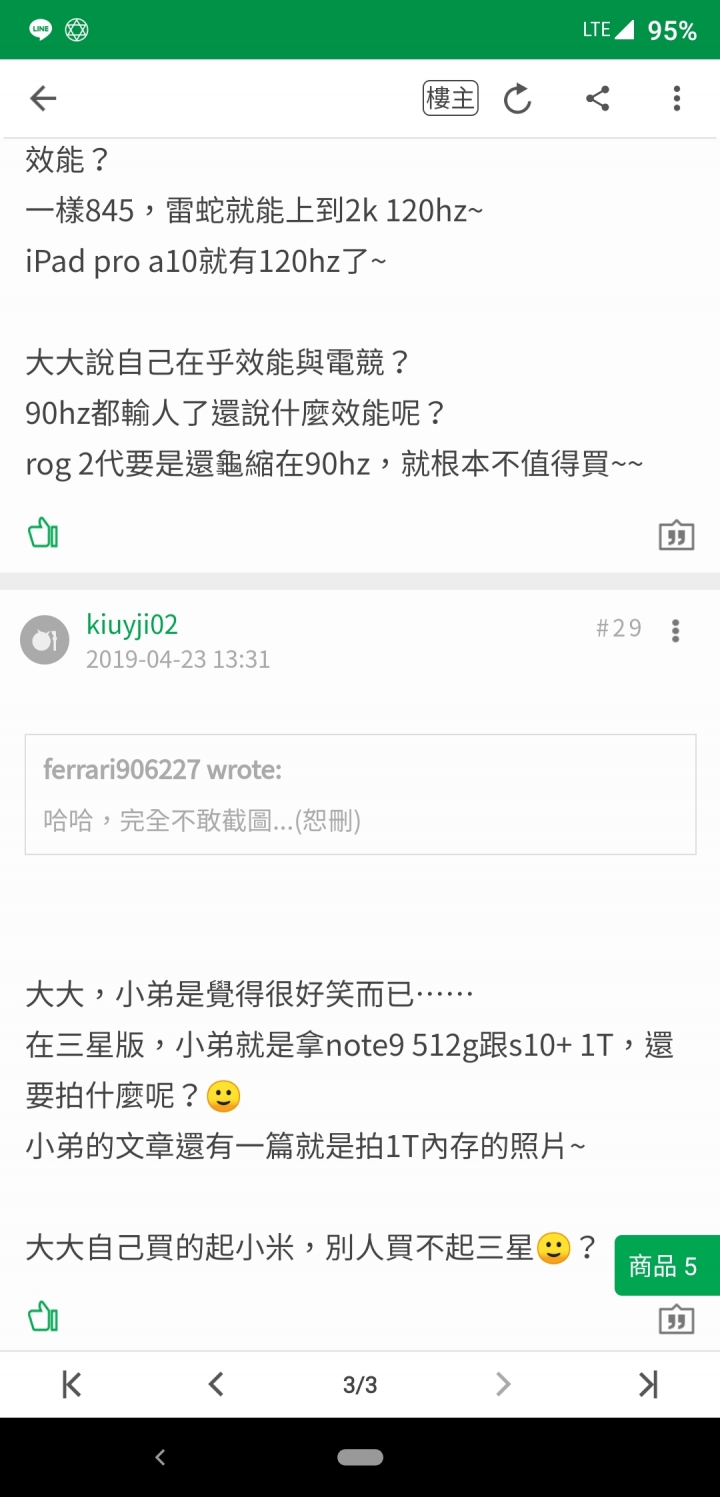Open the 3/3 page selector
This screenshot has width=720, height=1497.
(360, 1384)
